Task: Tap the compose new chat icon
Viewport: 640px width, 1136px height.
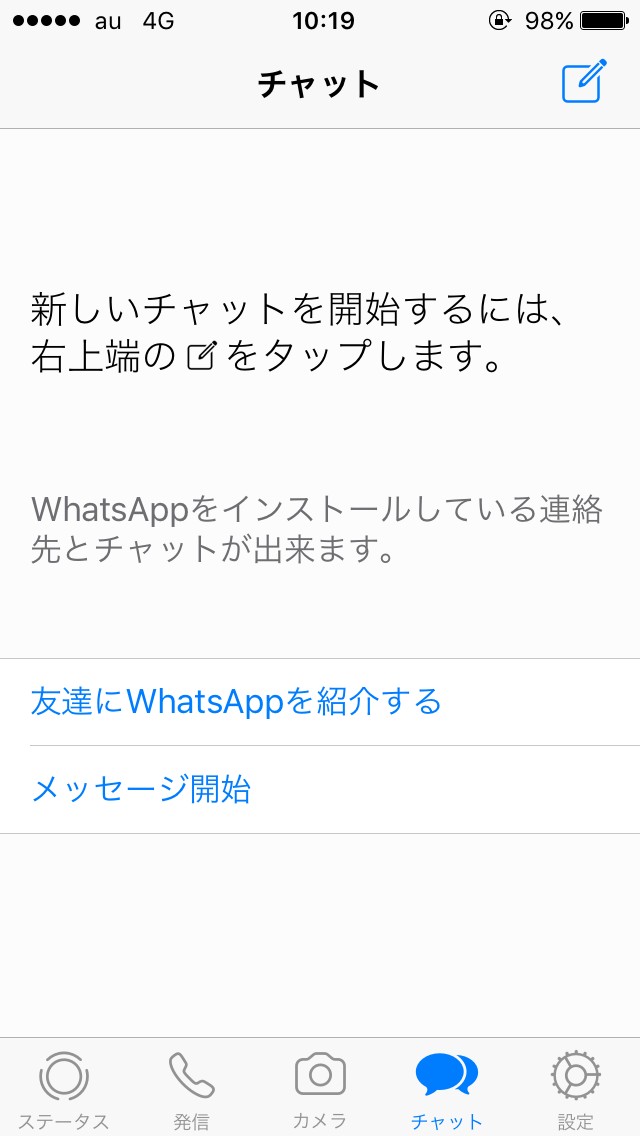Action: [x=584, y=82]
